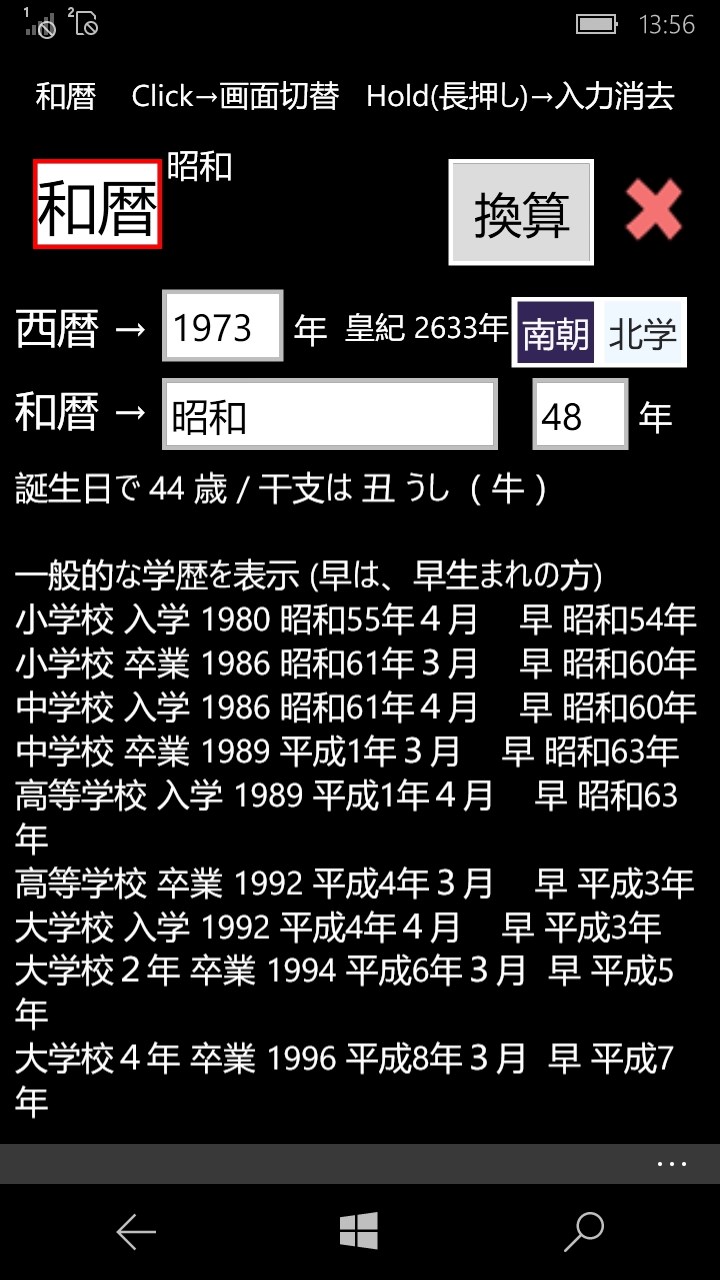Switch to the 北学 option
Image resolution: width=720 pixels, height=1280 pixels.
643,333
